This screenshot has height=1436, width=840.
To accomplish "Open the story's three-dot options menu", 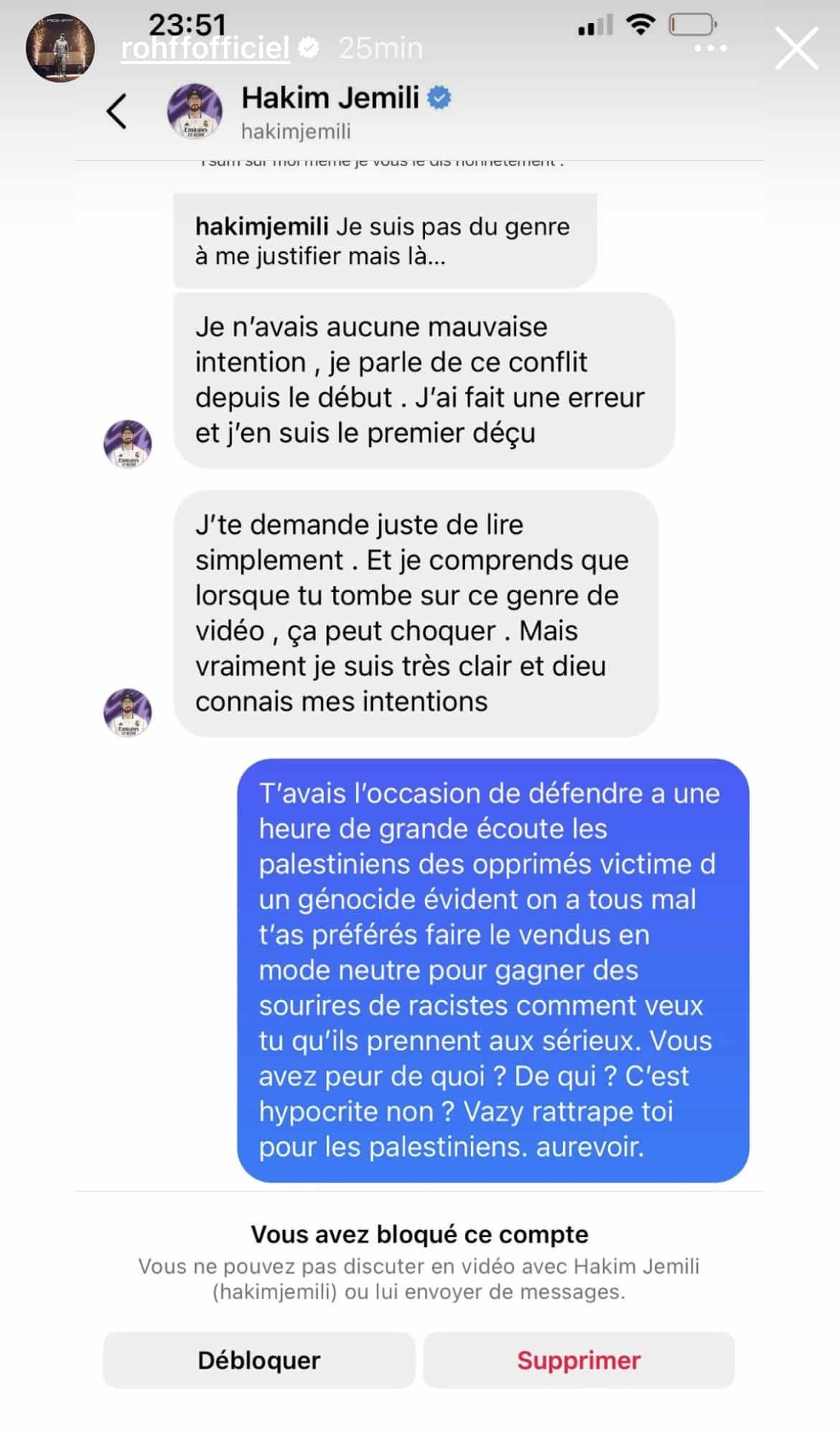I will 711,48.
